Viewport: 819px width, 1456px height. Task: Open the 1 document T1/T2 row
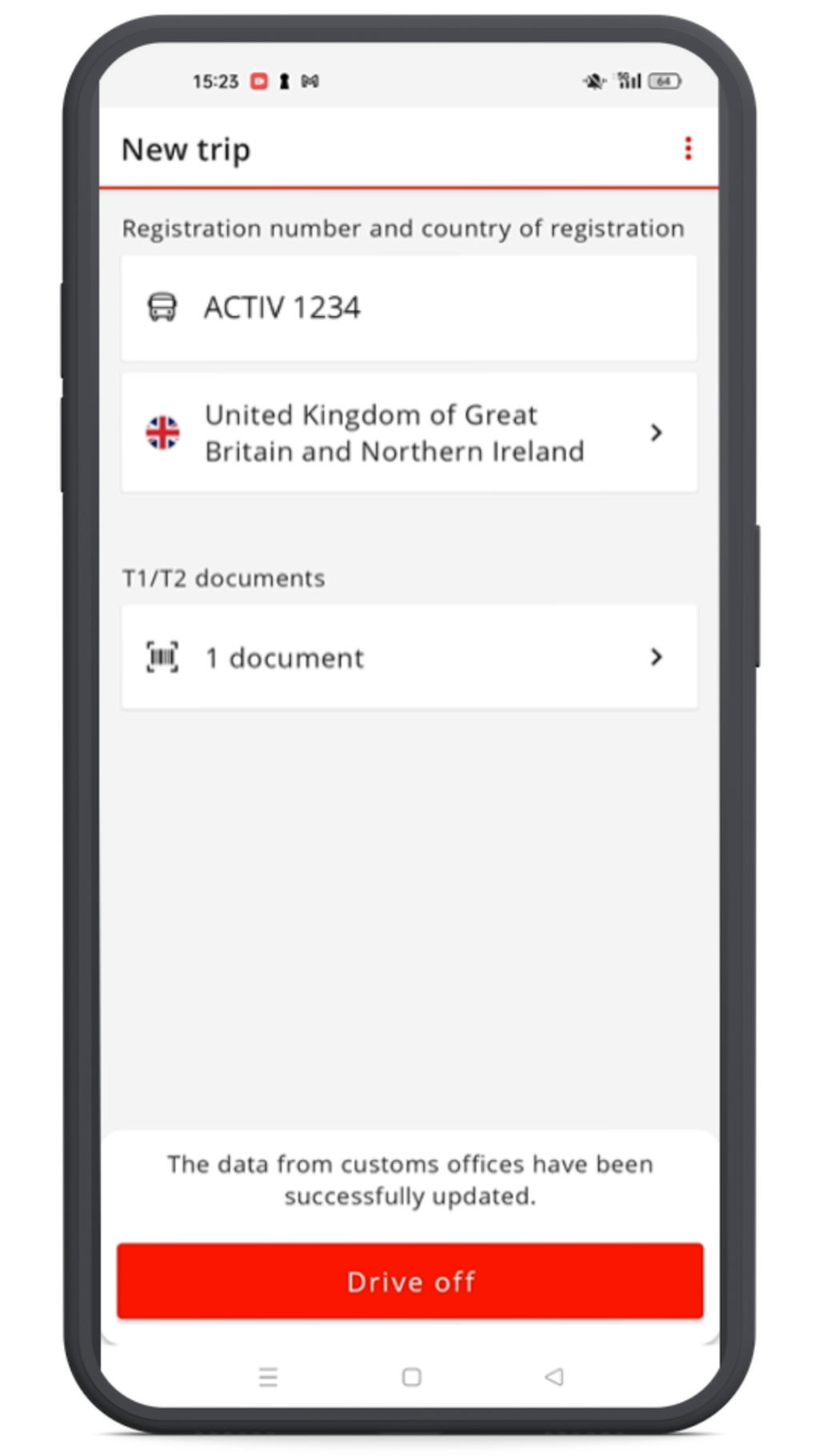click(409, 658)
